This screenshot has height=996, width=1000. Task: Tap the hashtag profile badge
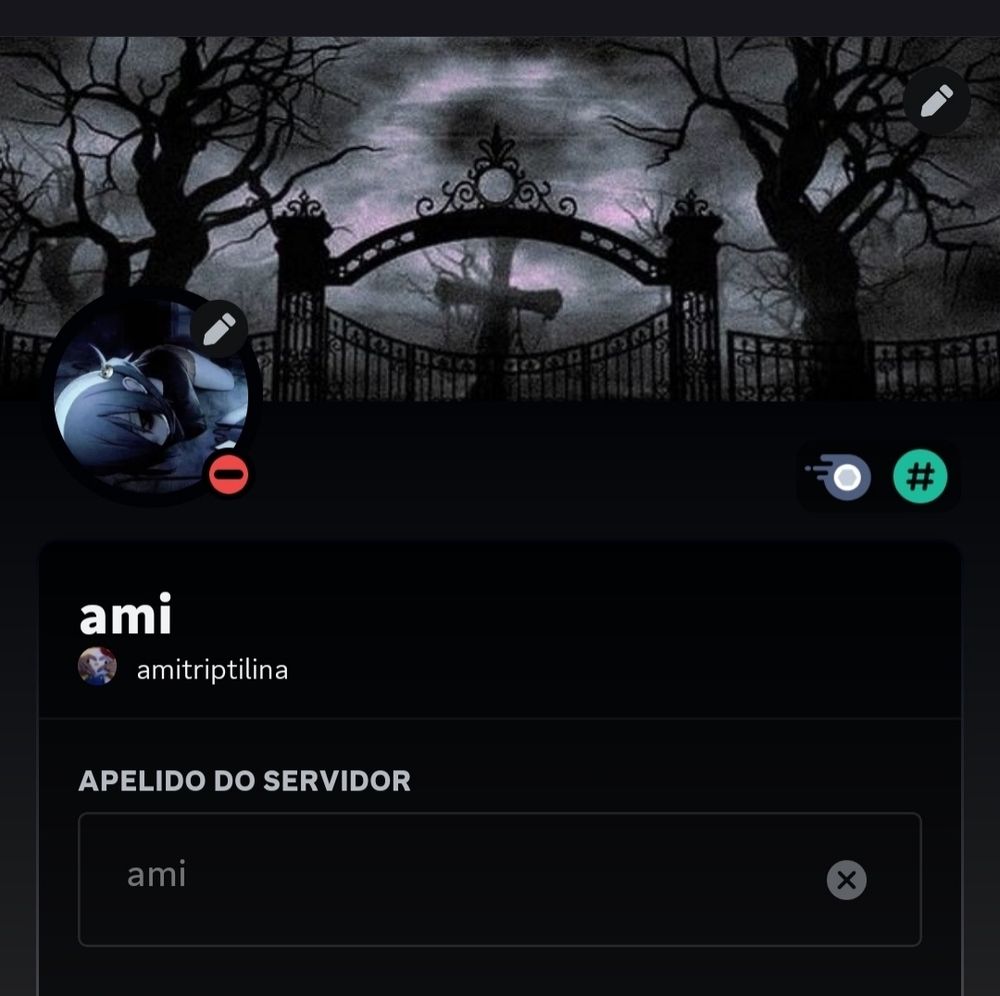click(920, 476)
